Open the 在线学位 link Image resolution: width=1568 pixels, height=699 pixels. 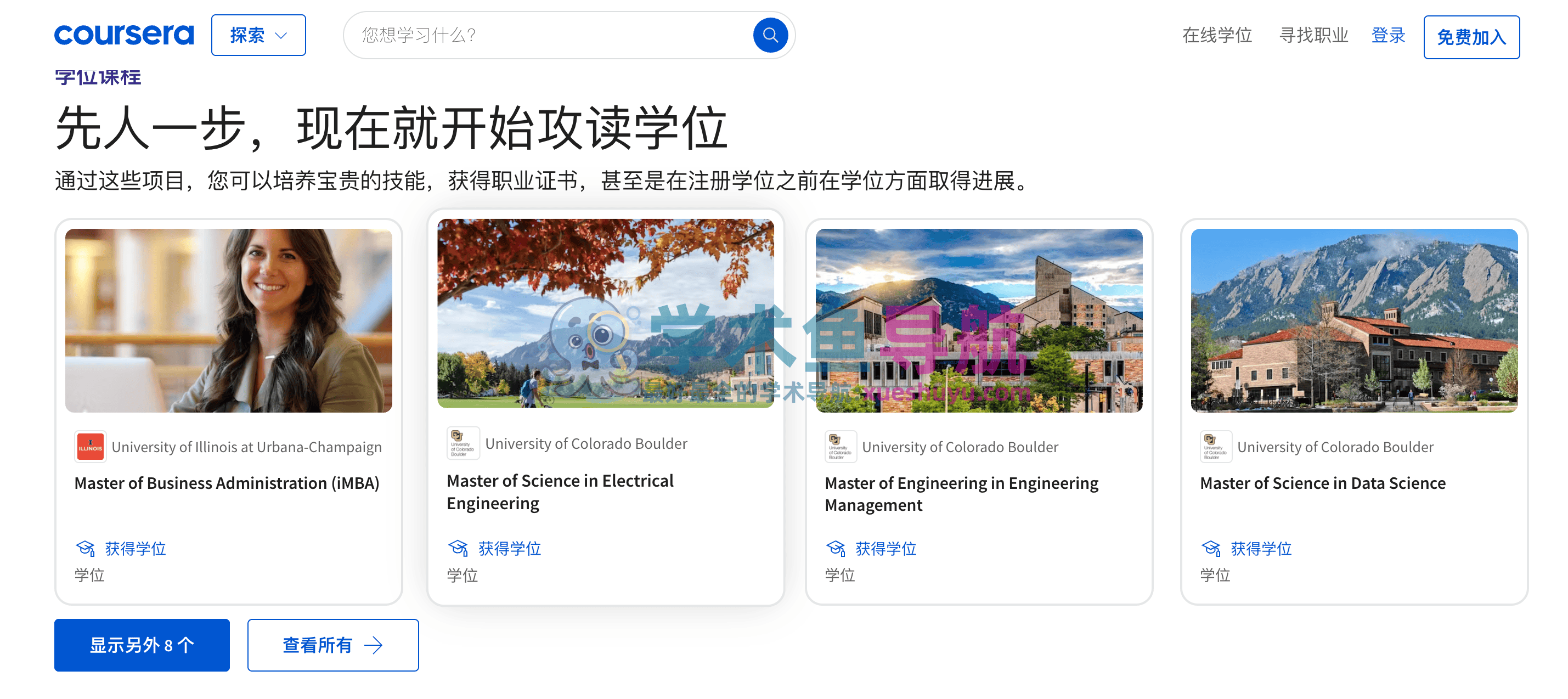(1216, 35)
